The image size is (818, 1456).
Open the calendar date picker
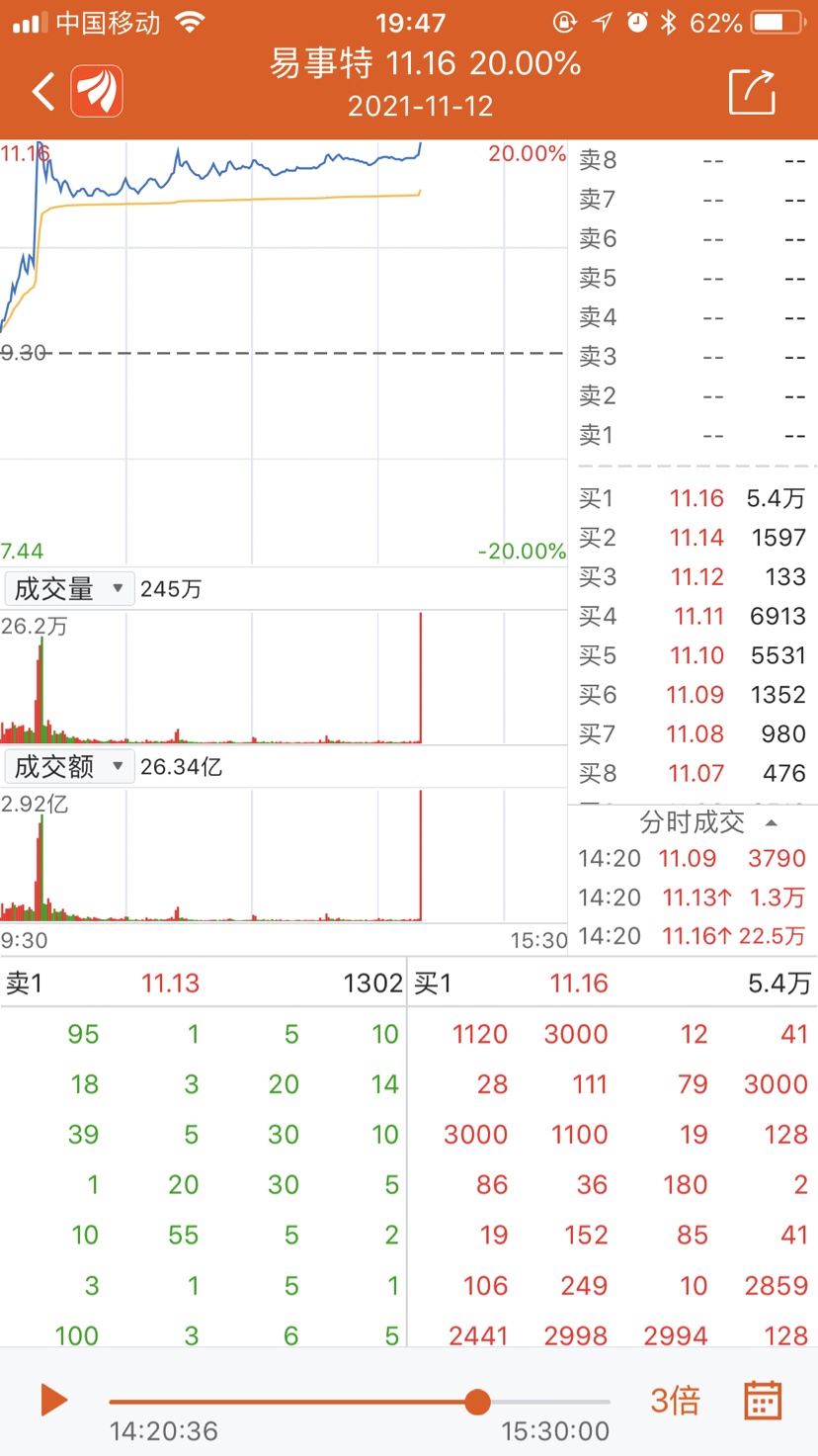point(763,1400)
